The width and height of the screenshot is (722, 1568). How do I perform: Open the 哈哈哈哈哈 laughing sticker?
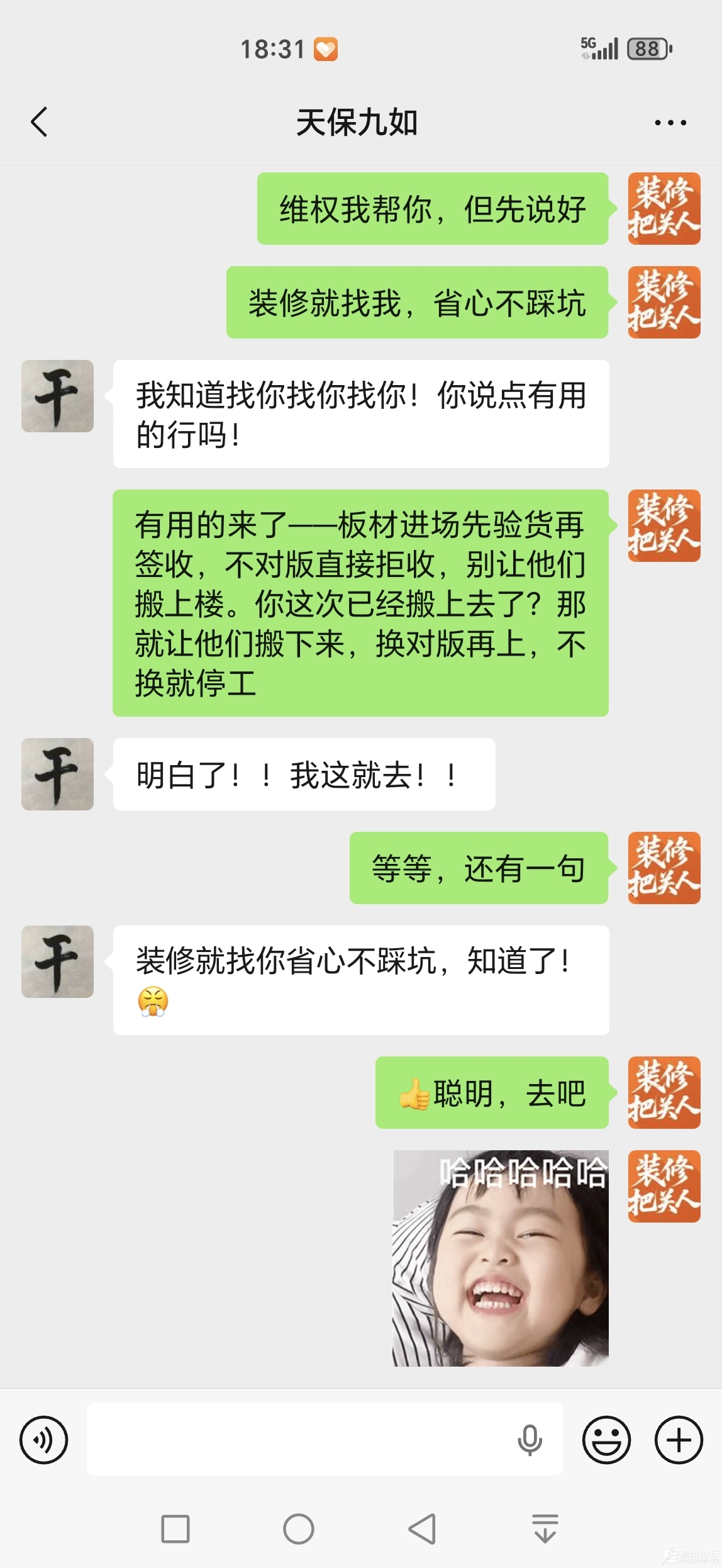tap(501, 1258)
